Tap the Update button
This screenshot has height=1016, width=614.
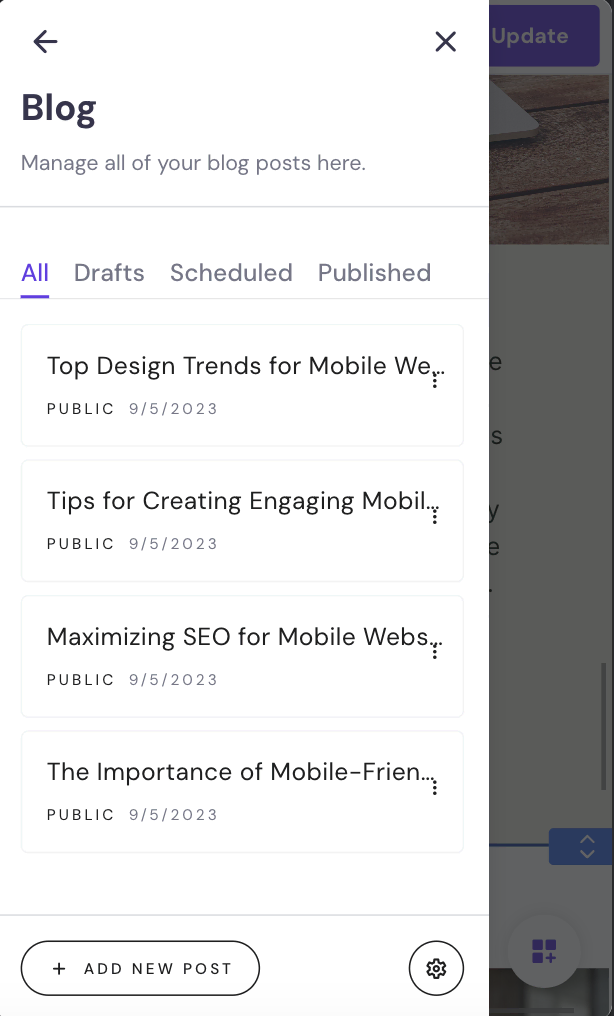(x=544, y=36)
